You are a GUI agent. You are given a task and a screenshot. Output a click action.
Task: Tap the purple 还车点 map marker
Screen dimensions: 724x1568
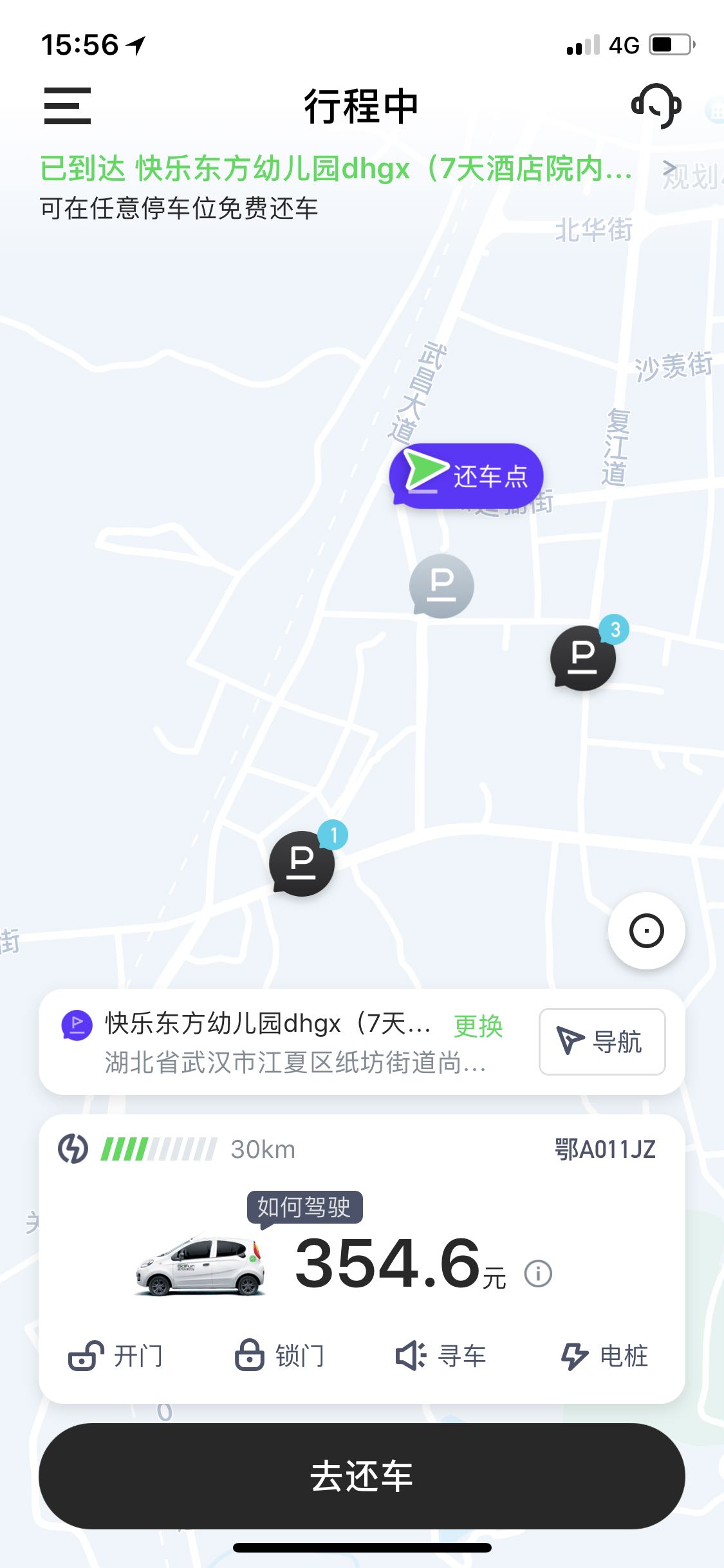coord(466,476)
